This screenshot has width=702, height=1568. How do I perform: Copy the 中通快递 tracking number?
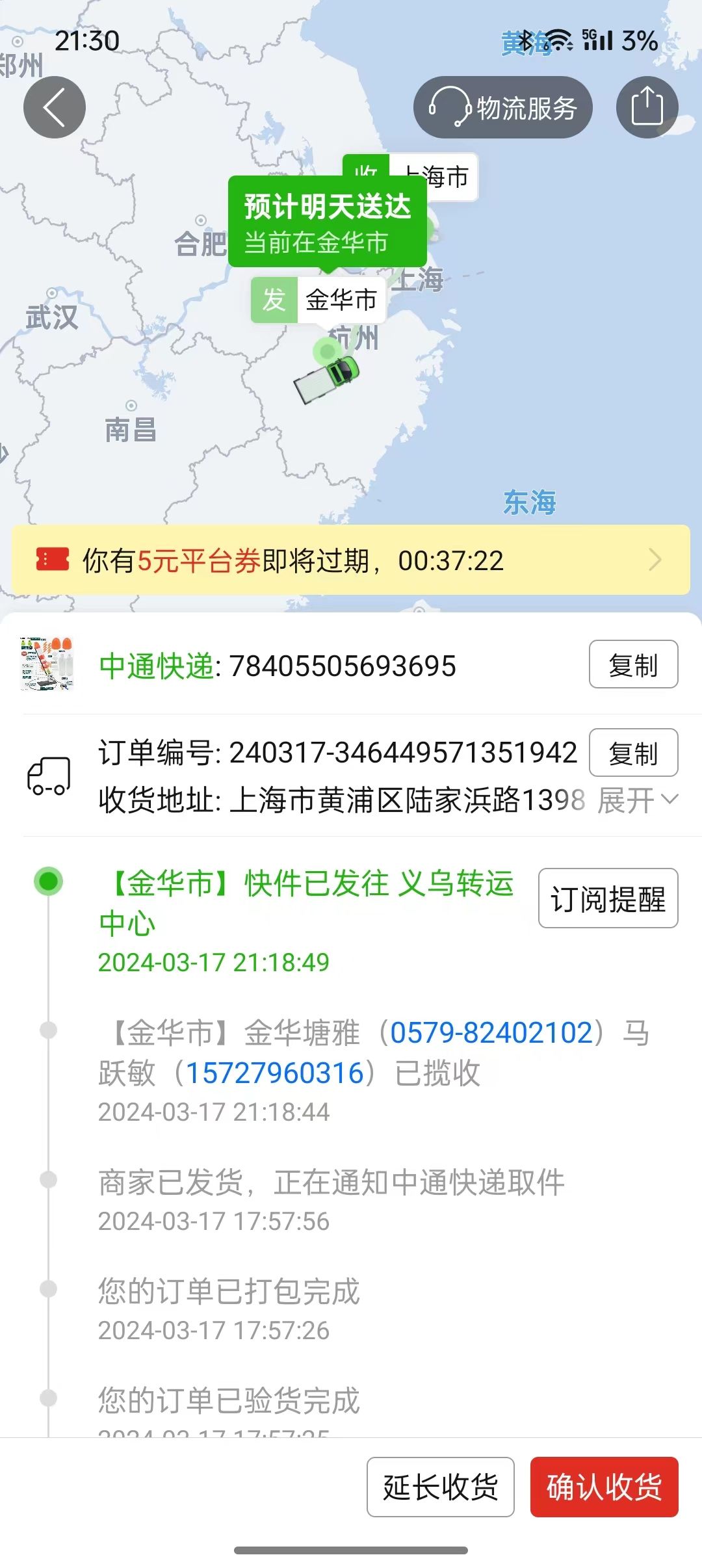pyautogui.click(x=633, y=664)
